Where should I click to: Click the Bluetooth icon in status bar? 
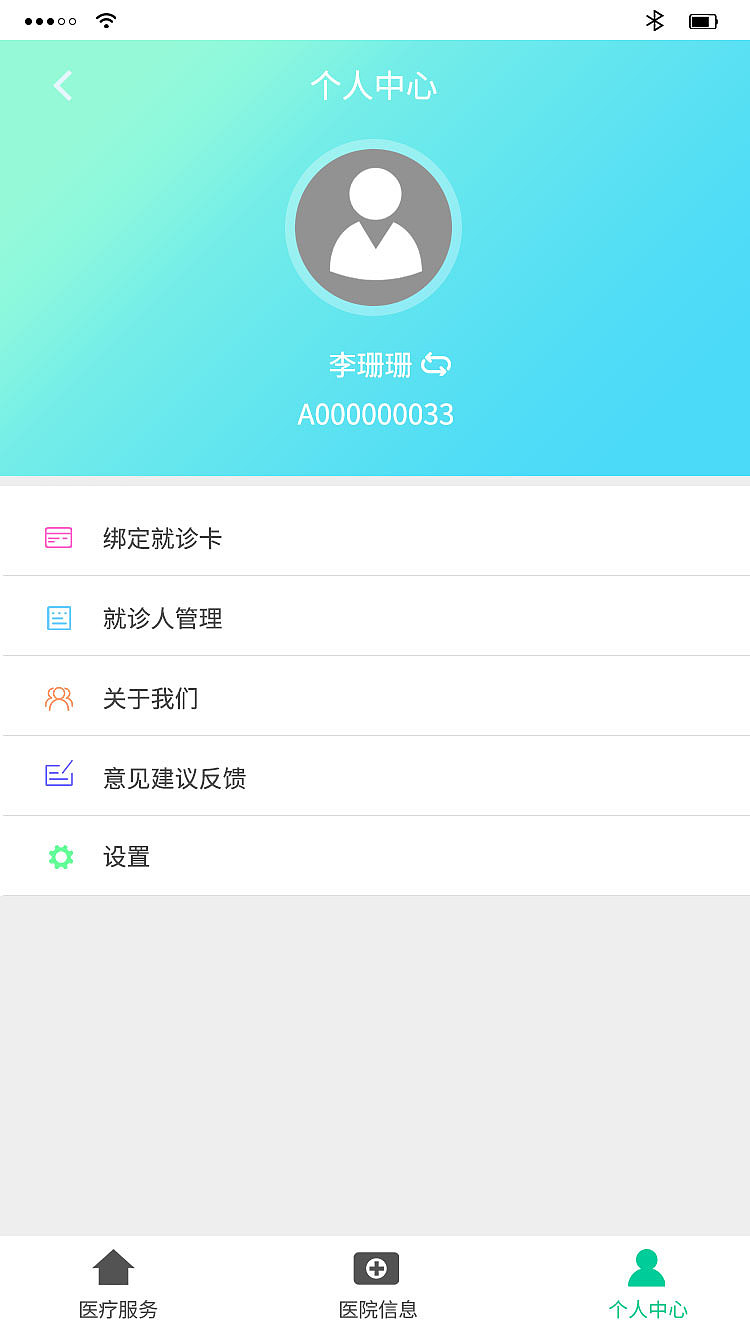coord(655,19)
